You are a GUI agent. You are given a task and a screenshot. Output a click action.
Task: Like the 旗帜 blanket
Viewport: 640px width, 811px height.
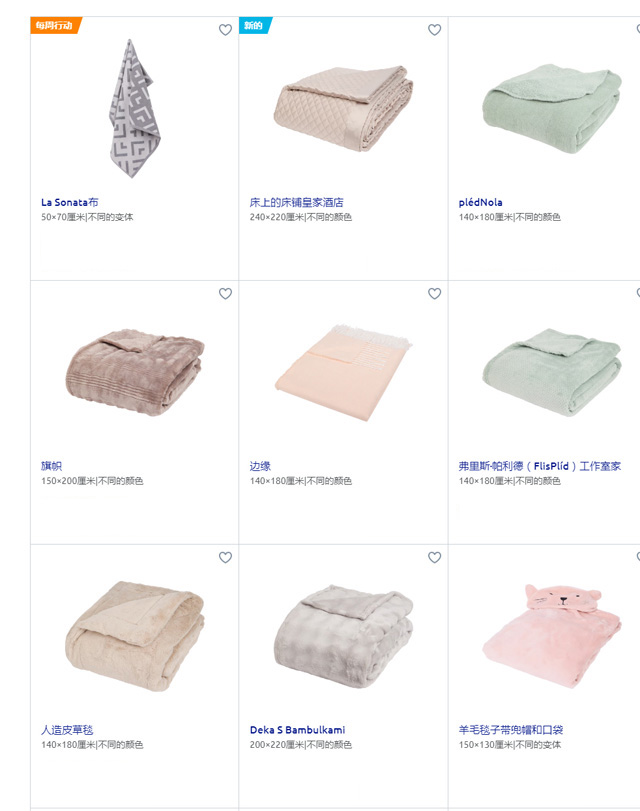point(225,294)
